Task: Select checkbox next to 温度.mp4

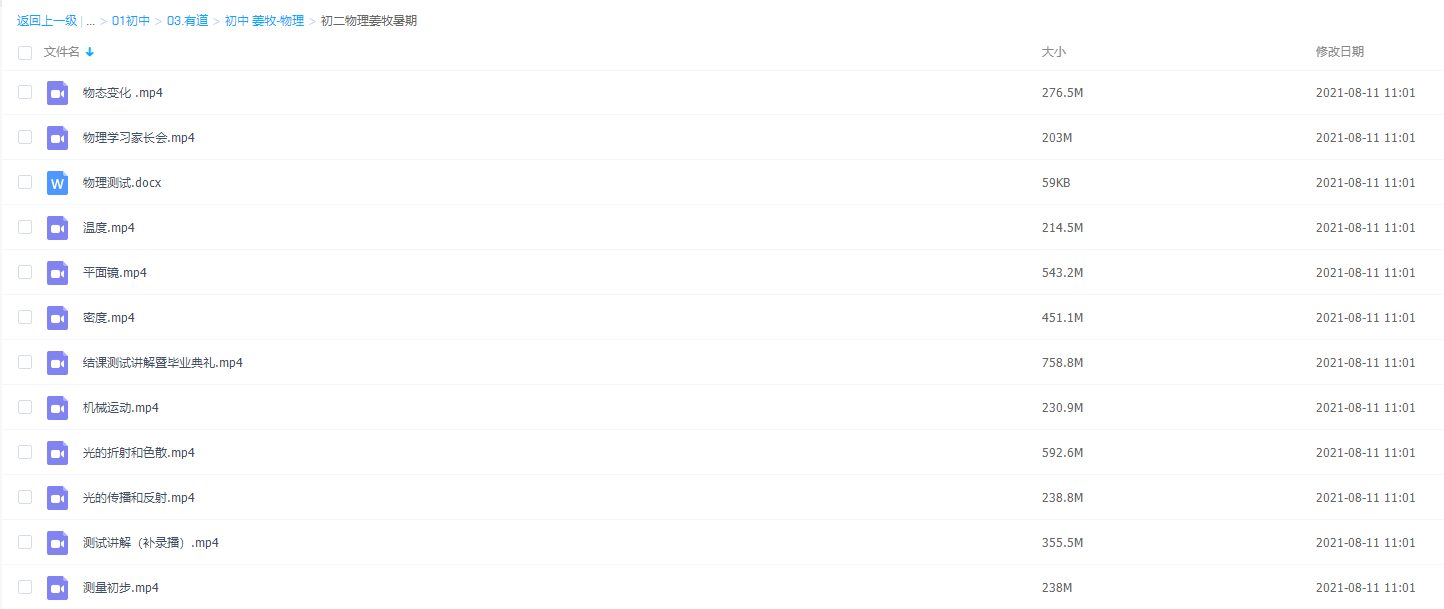Action: [x=25, y=228]
